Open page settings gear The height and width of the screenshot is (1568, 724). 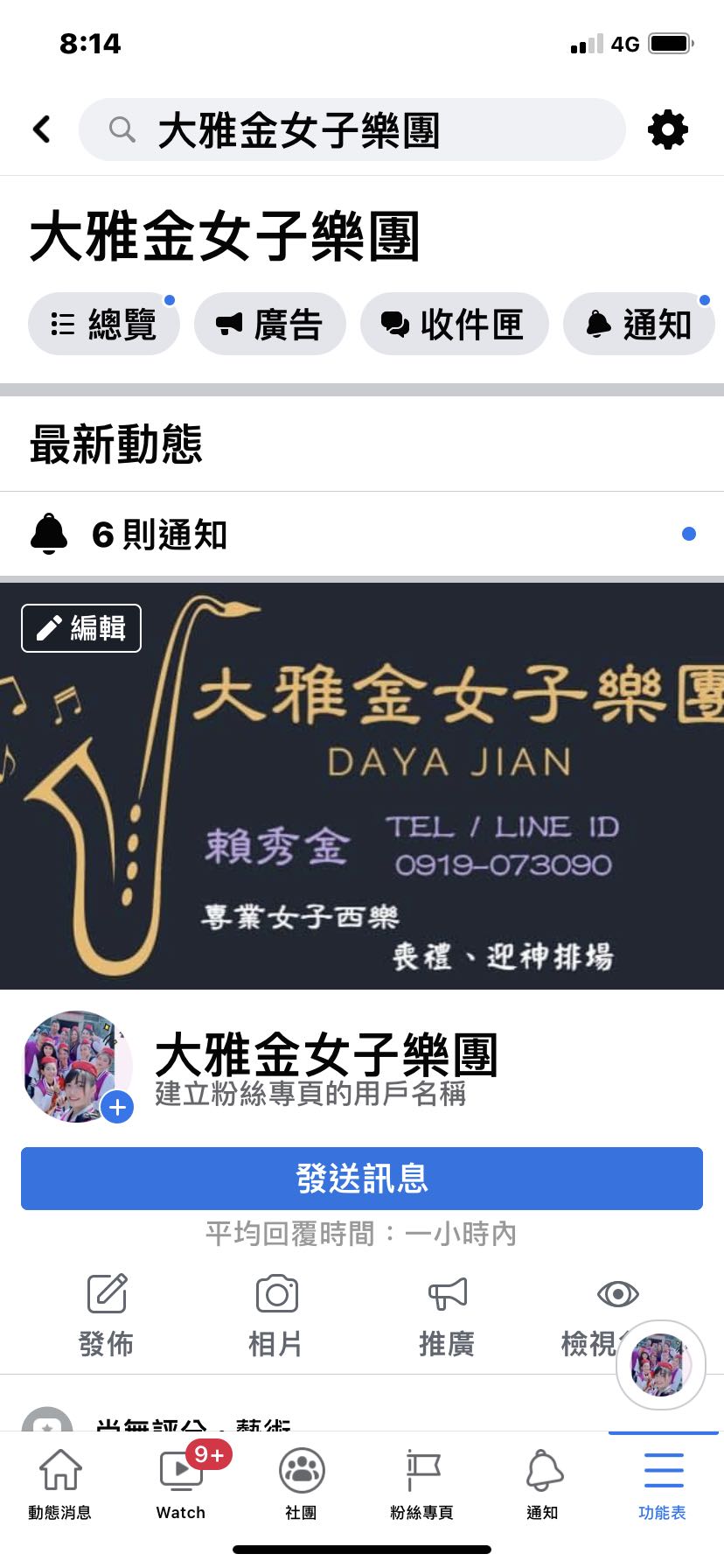668,130
